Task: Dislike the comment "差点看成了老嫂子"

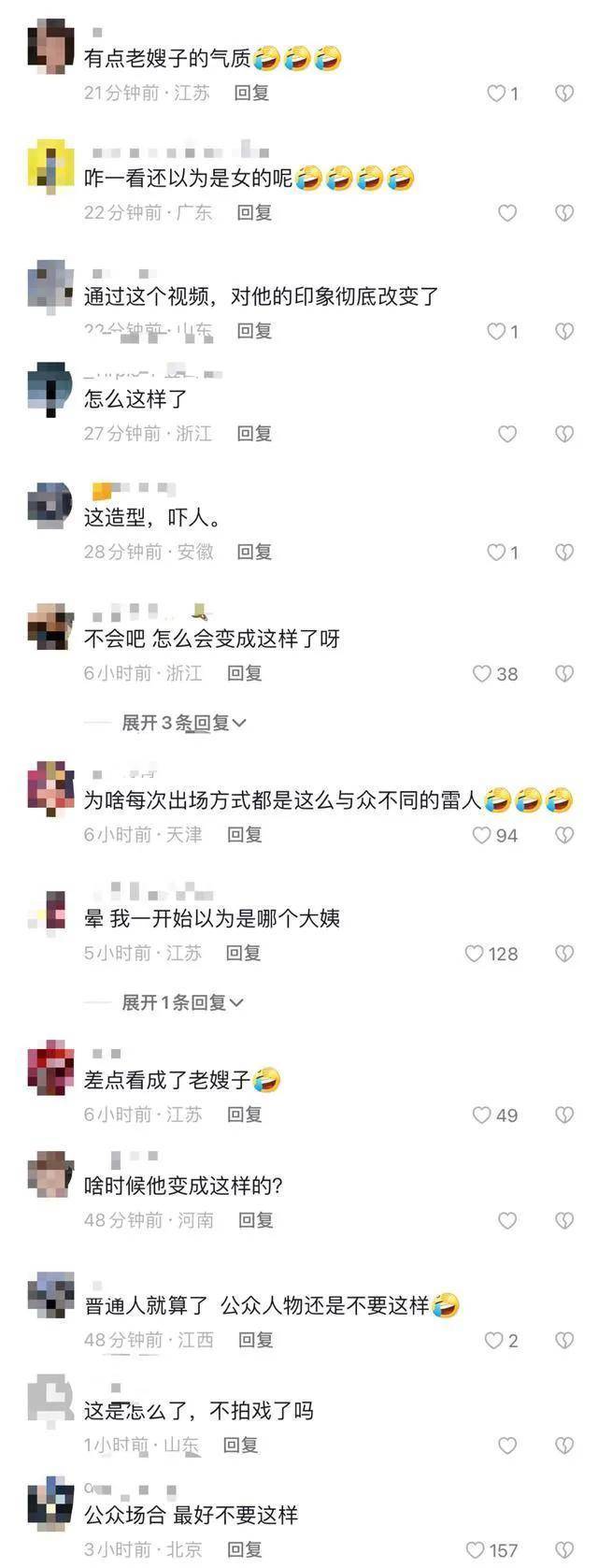Action: [564, 1115]
